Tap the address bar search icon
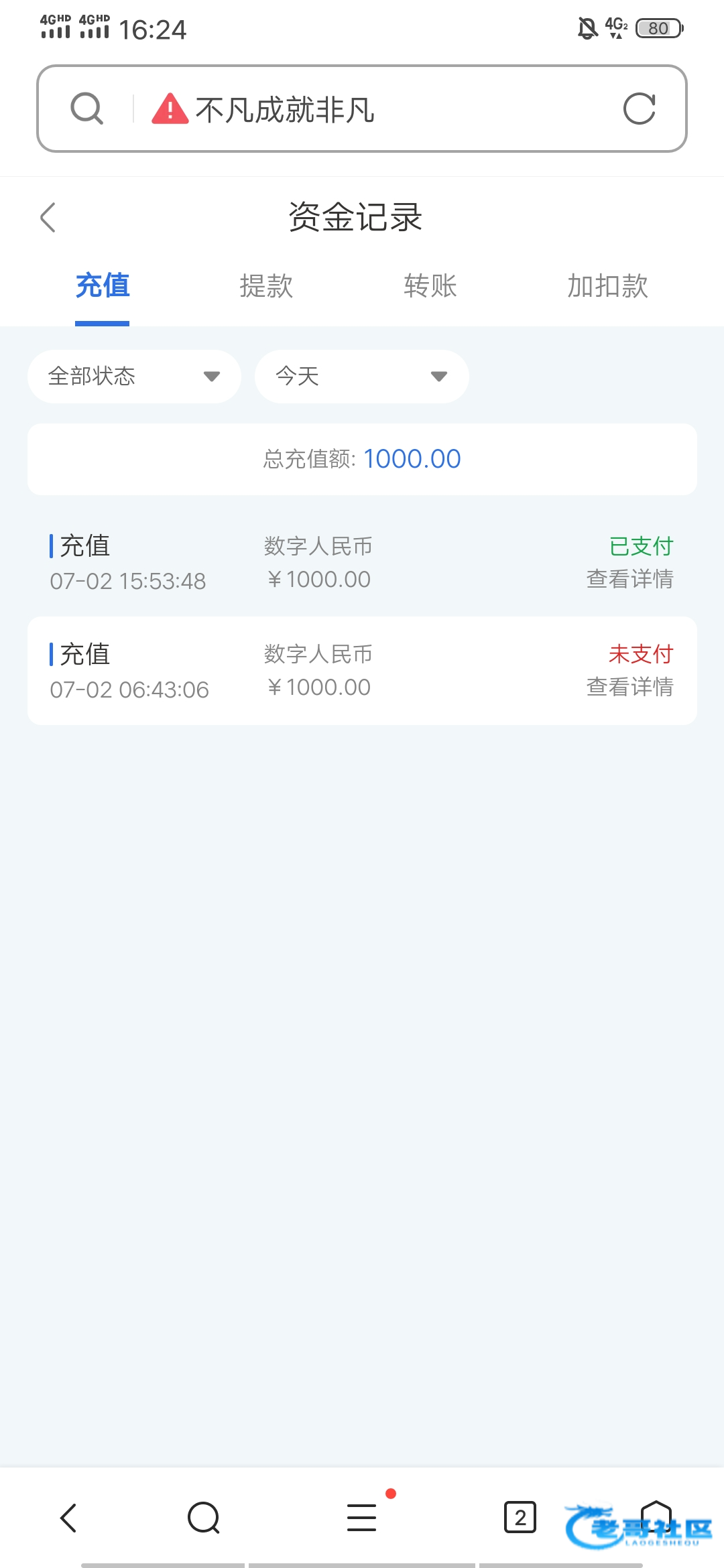Viewport: 724px width, 1568px height. click(86, 109)
